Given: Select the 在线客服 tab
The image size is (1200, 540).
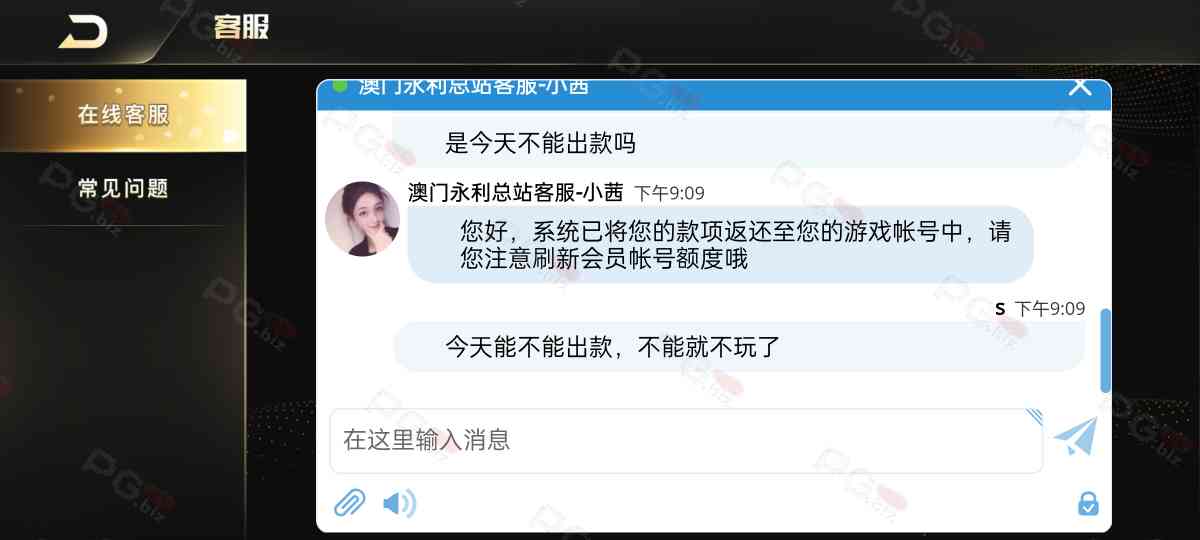Looking at the screenshot, I should 123,115.
